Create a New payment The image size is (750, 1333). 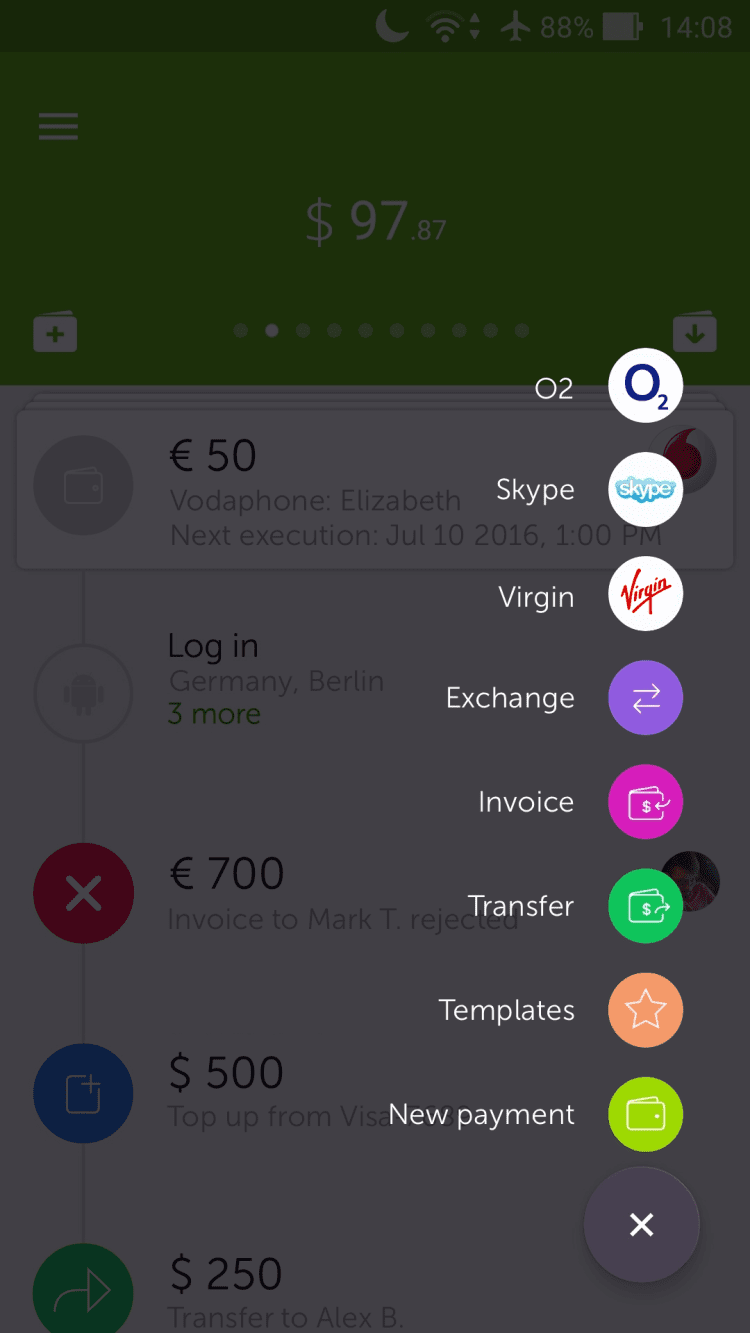click(x=645, y=1114)
